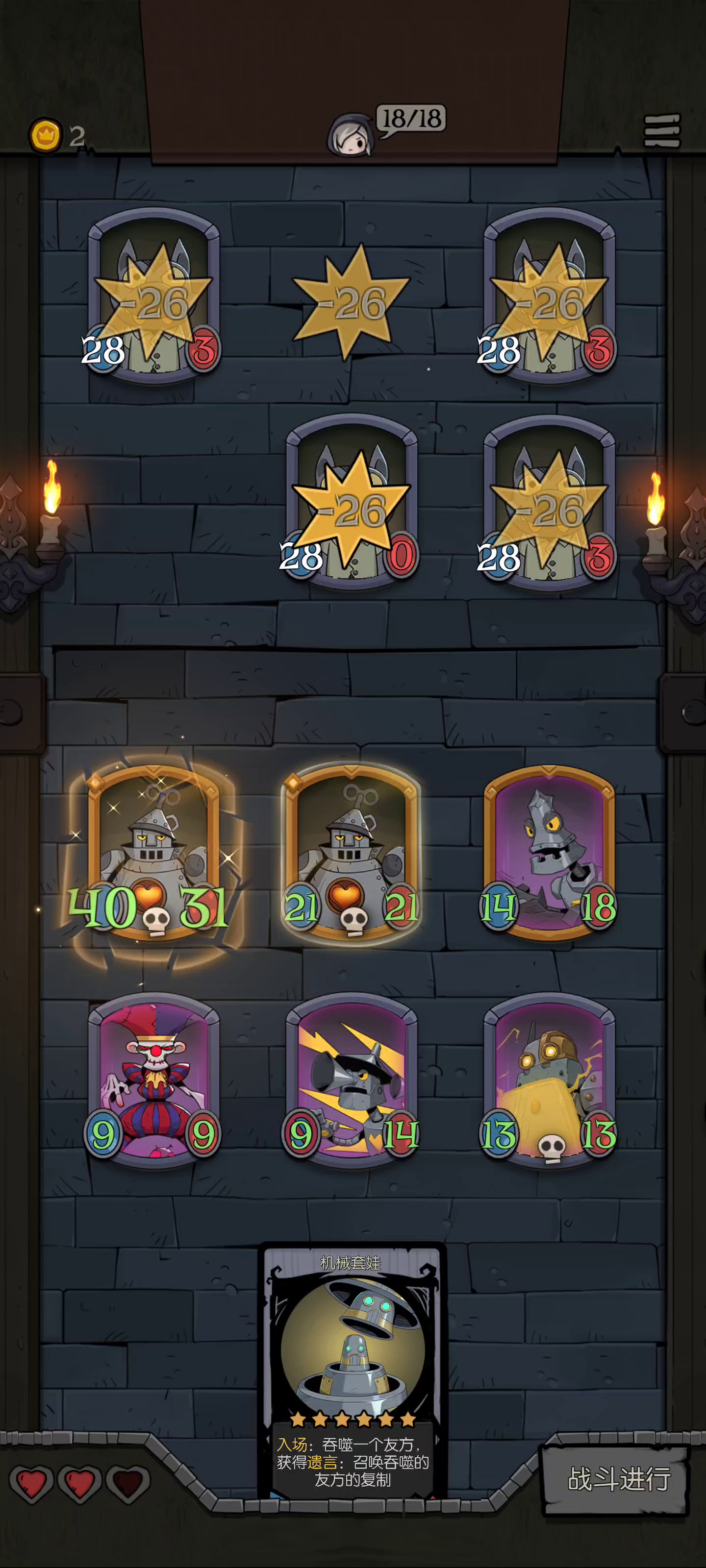Image resolution: width=706 pixels, height=1568 pixels.
Task: Inspect the 9/9 clown card
Action: point(153,1080)
